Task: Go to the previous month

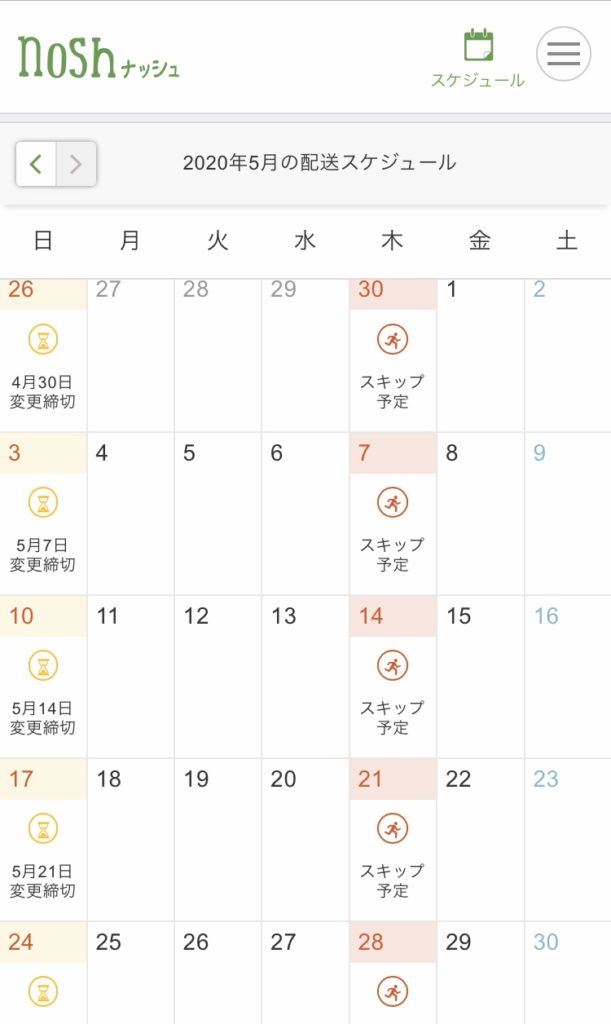Action: (36, 164)
